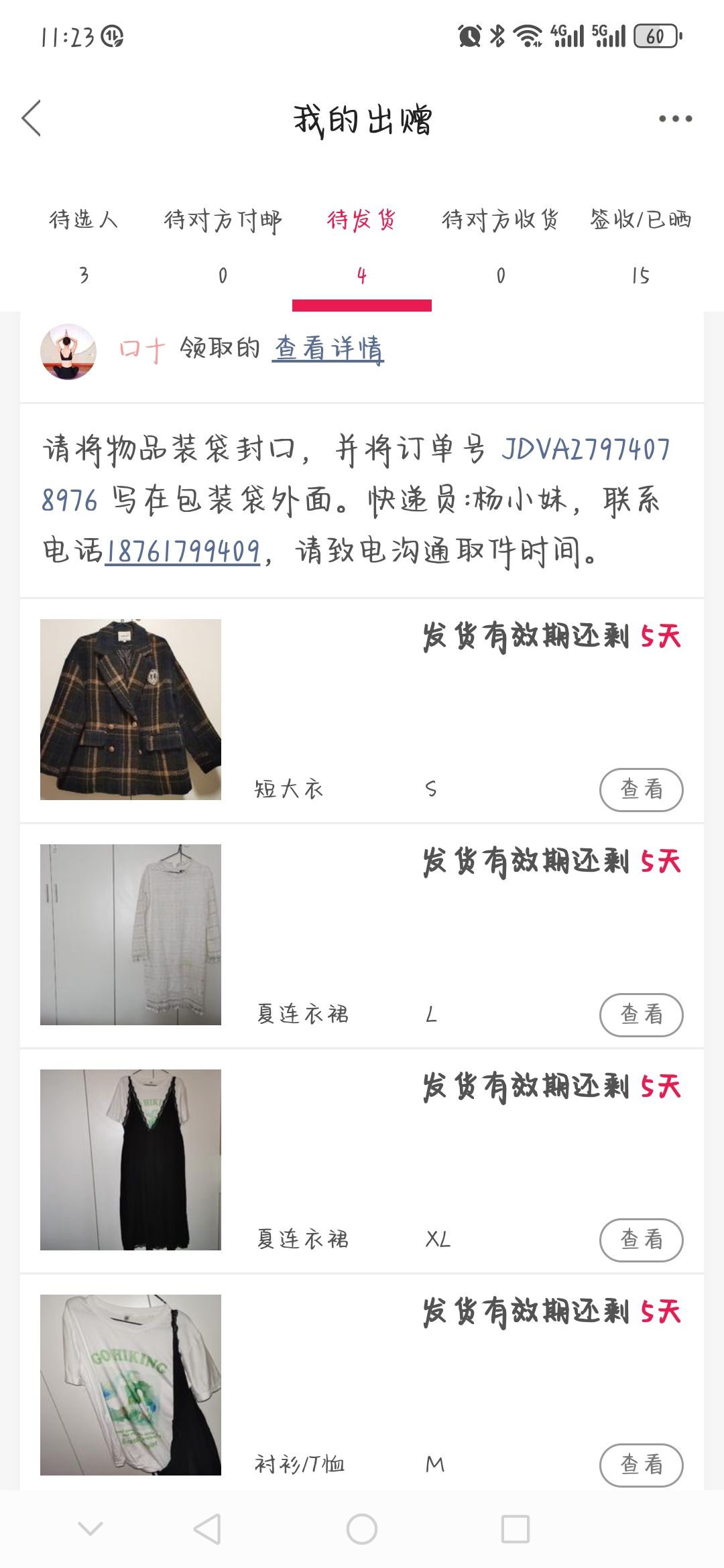Tap 查看 for the 夏连衣裙 size L
The height and width of the screenshot is (1568, 724).
pyautogui.click(x=641, y=1015)
